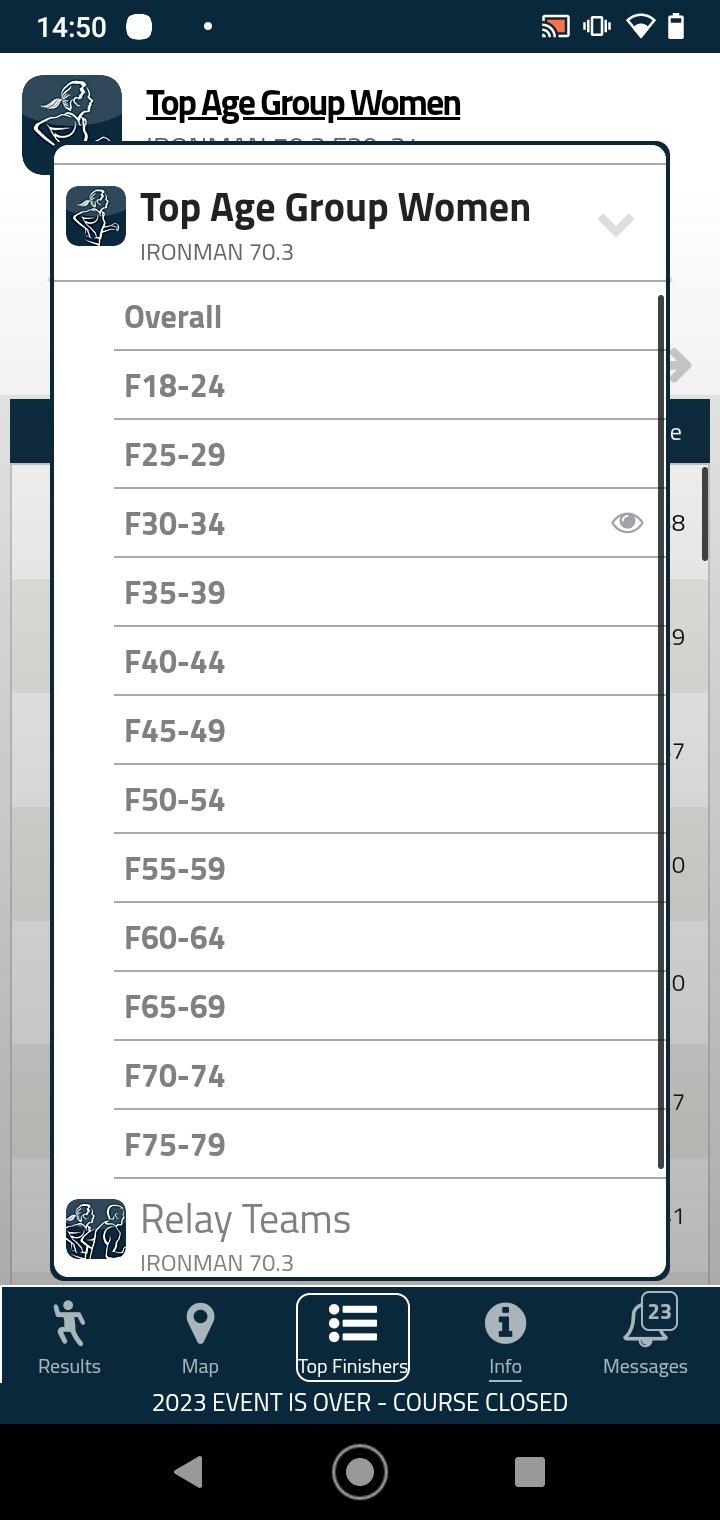Viewport: 720px width, 1520px height.
Task: Select the F55-59 age group
Action: [390, 869]
